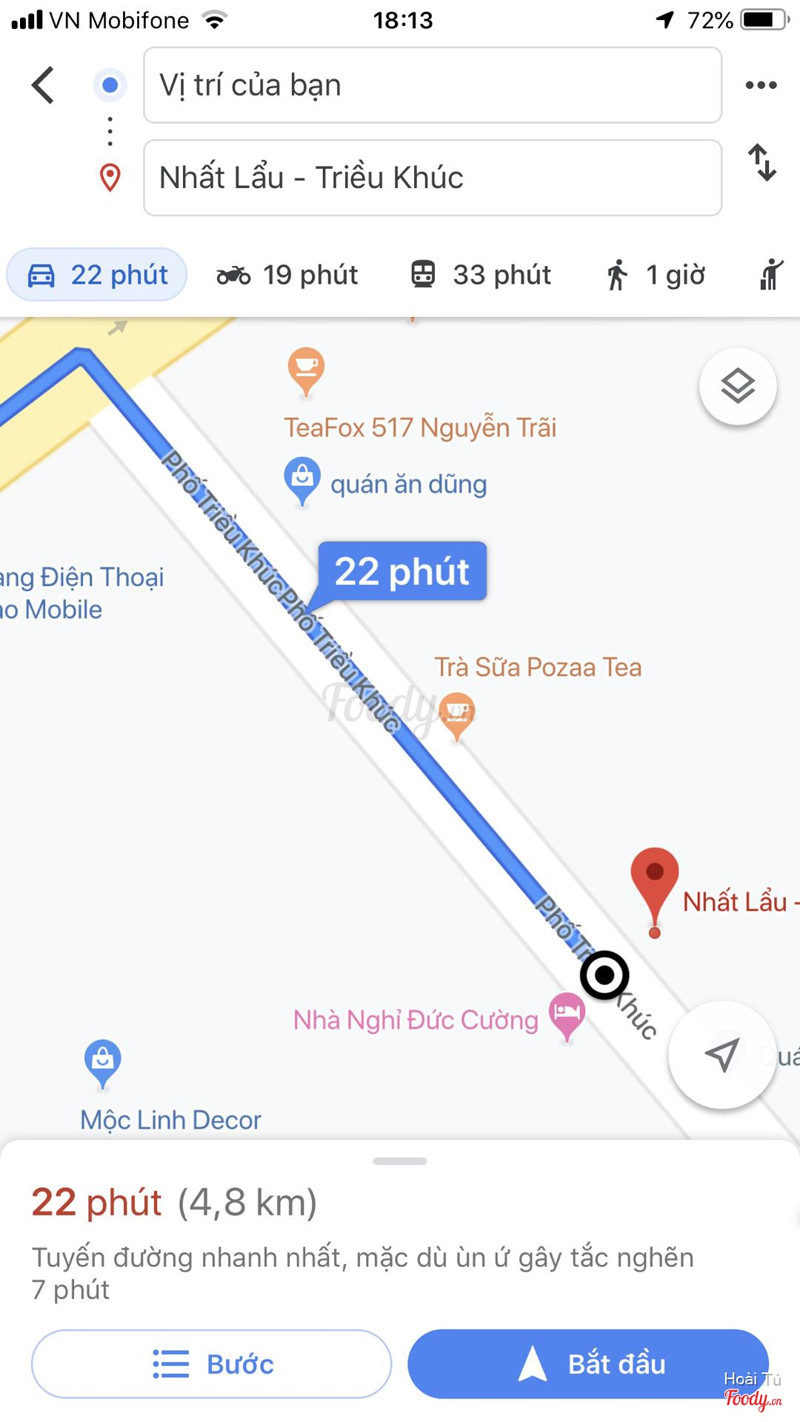Screen dimensions: 800x1422
Task: Swap start and destination points
Action: pos(762,163)
